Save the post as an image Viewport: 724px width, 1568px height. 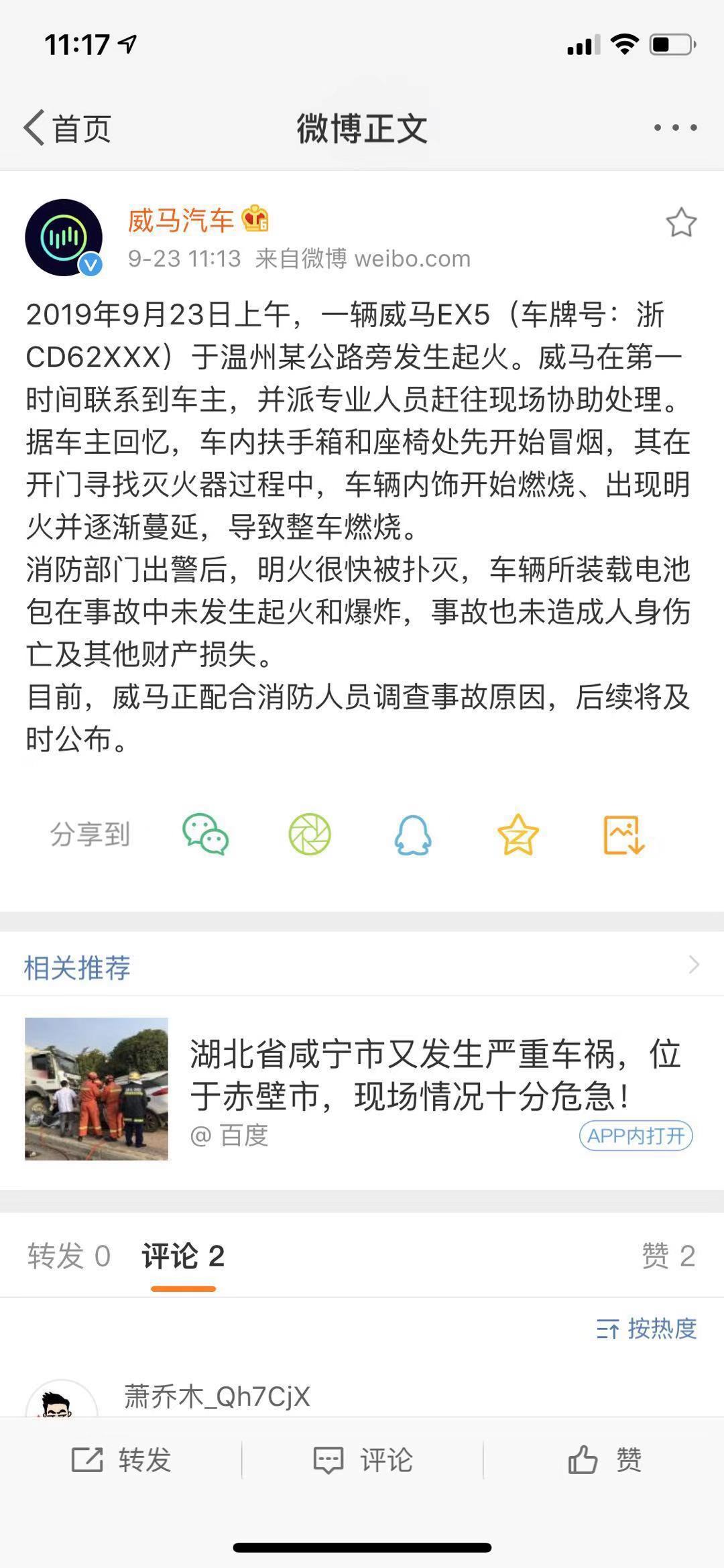coord(623,835)
